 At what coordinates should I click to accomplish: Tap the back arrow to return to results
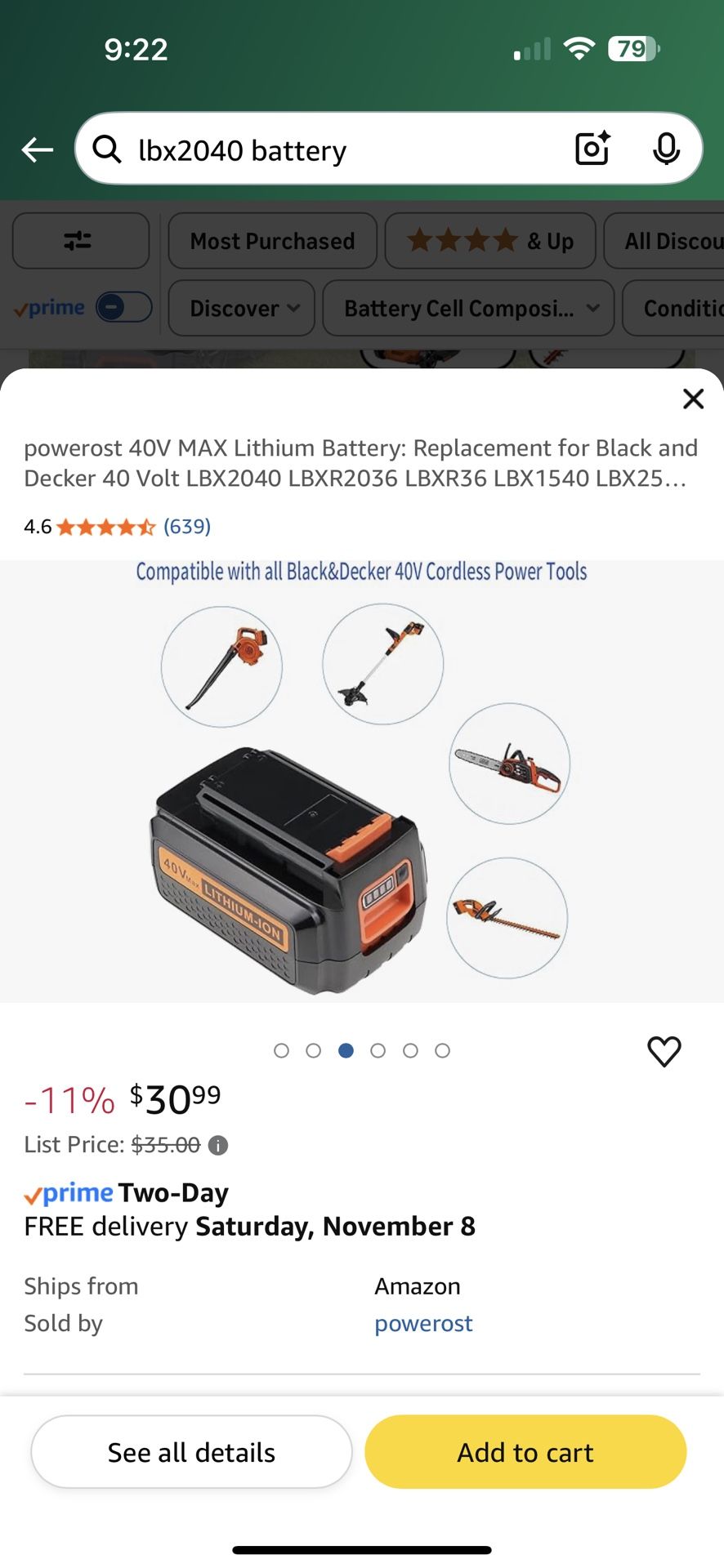click(x=37, y=149)
